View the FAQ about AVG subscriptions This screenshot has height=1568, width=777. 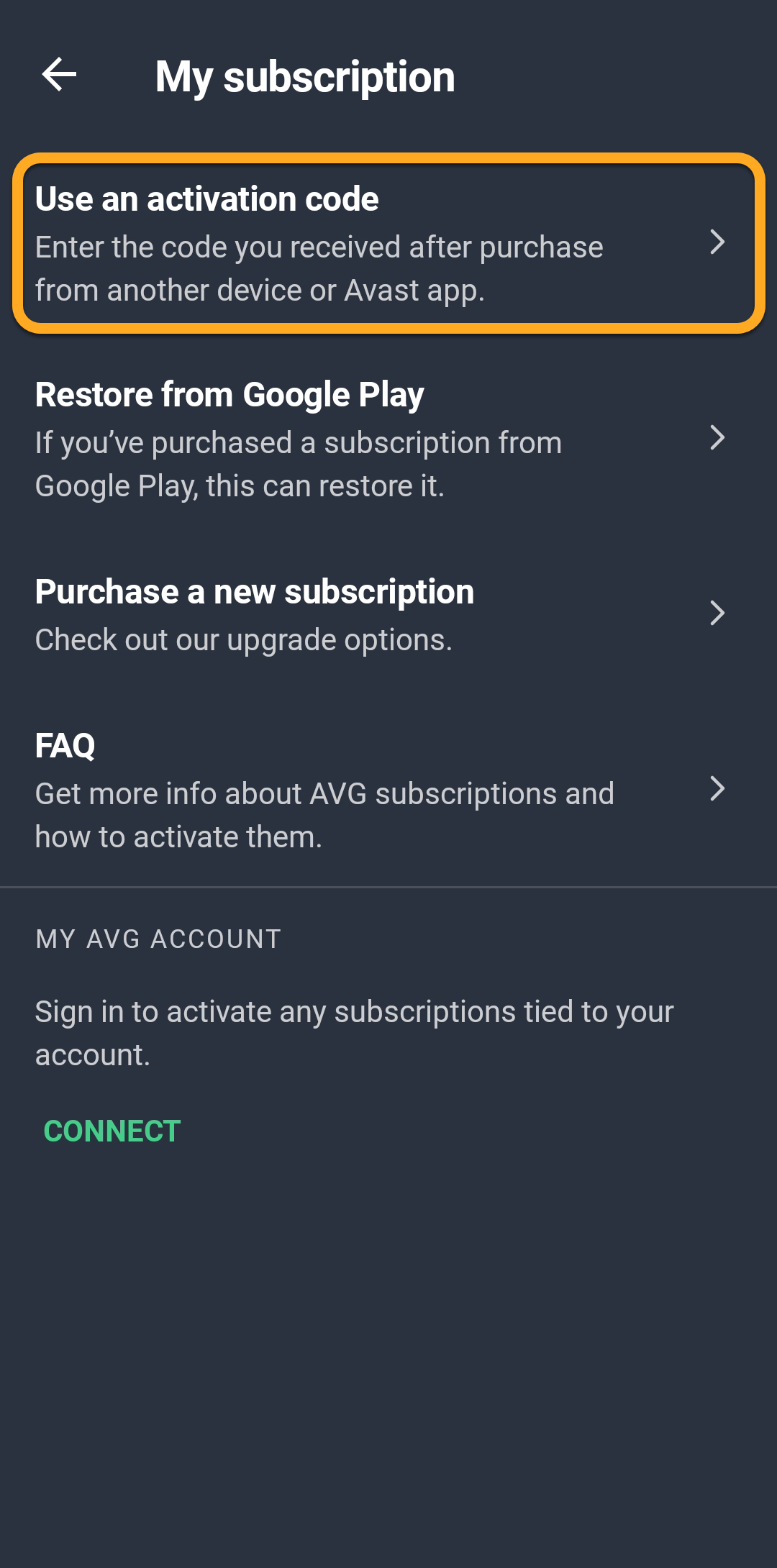coord(388,790)
